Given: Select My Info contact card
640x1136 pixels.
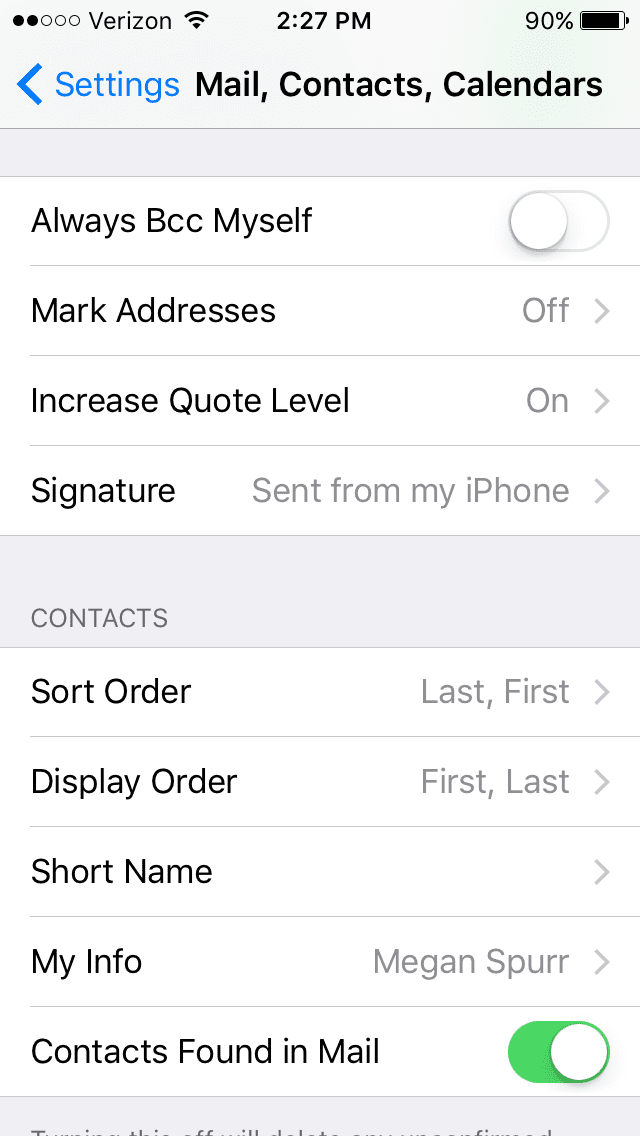Looking at the screenshot, I should [320, 961].
